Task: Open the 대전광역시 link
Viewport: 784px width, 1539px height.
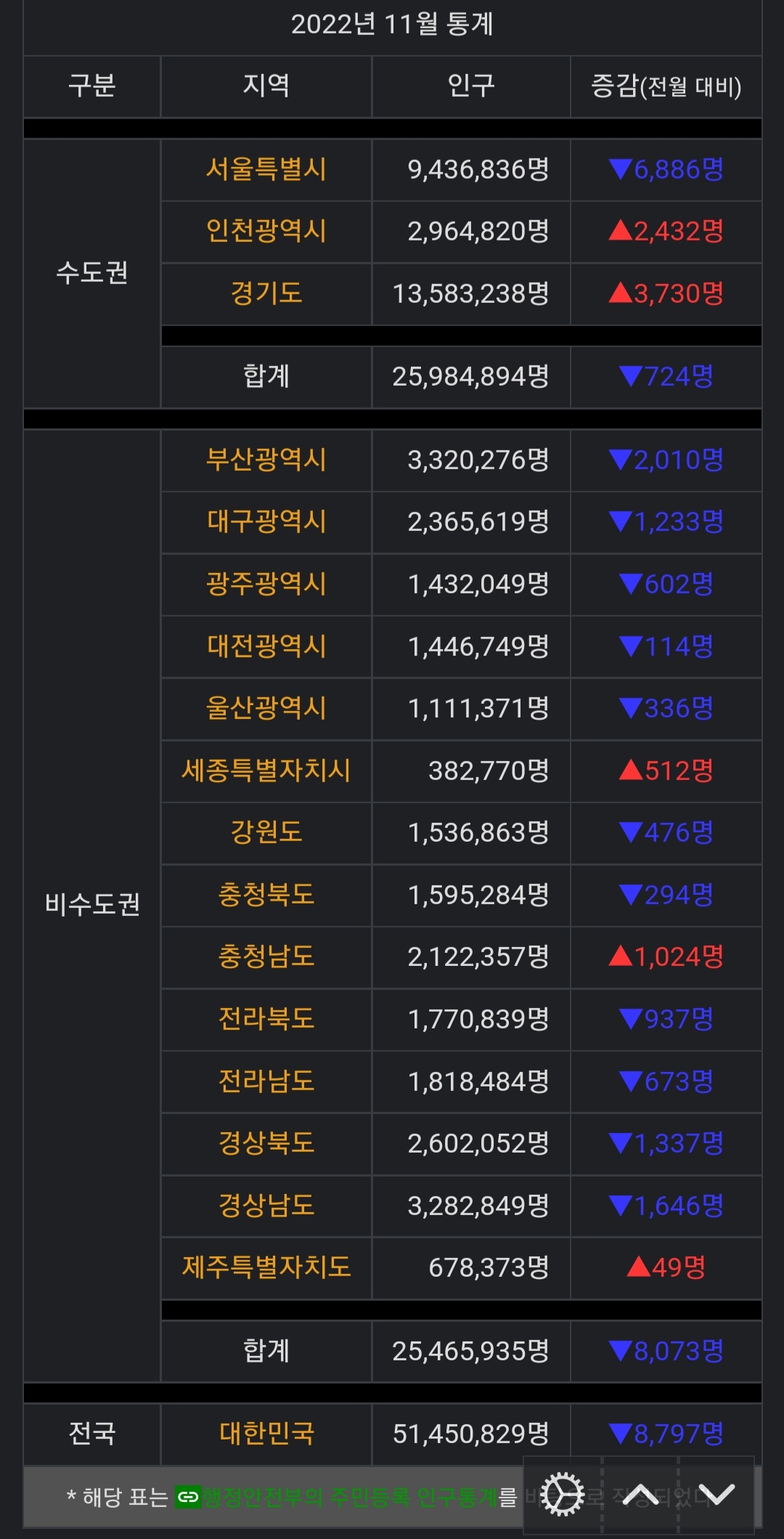Action: 266,646
